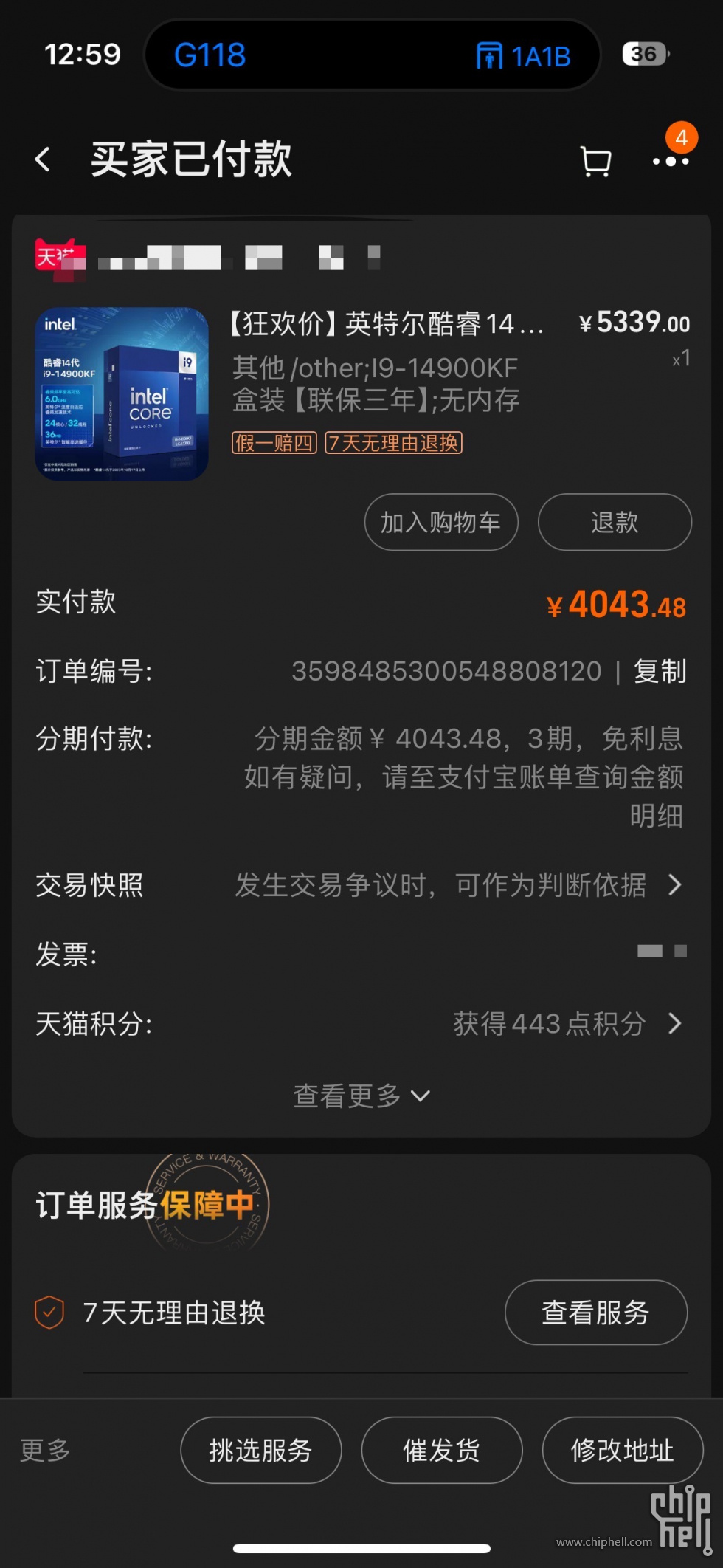The height and width of the screenshot is (1568, 723).
Task: Open the Intel i9-14900KF product thumbnail
Action: pos(122,394)
